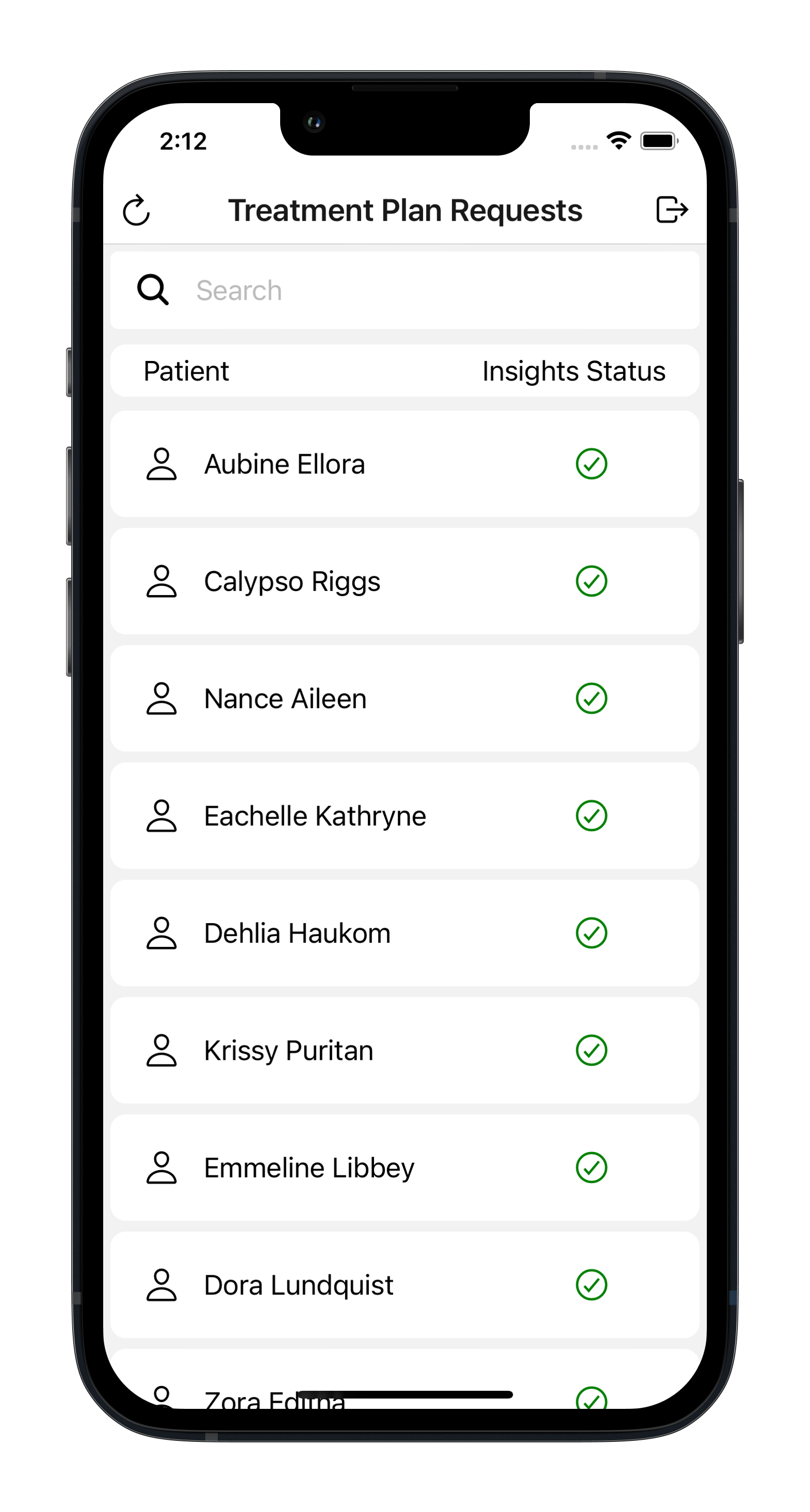
Task: Open Emmeline Libbey's request
Action: click(404, 1168)
